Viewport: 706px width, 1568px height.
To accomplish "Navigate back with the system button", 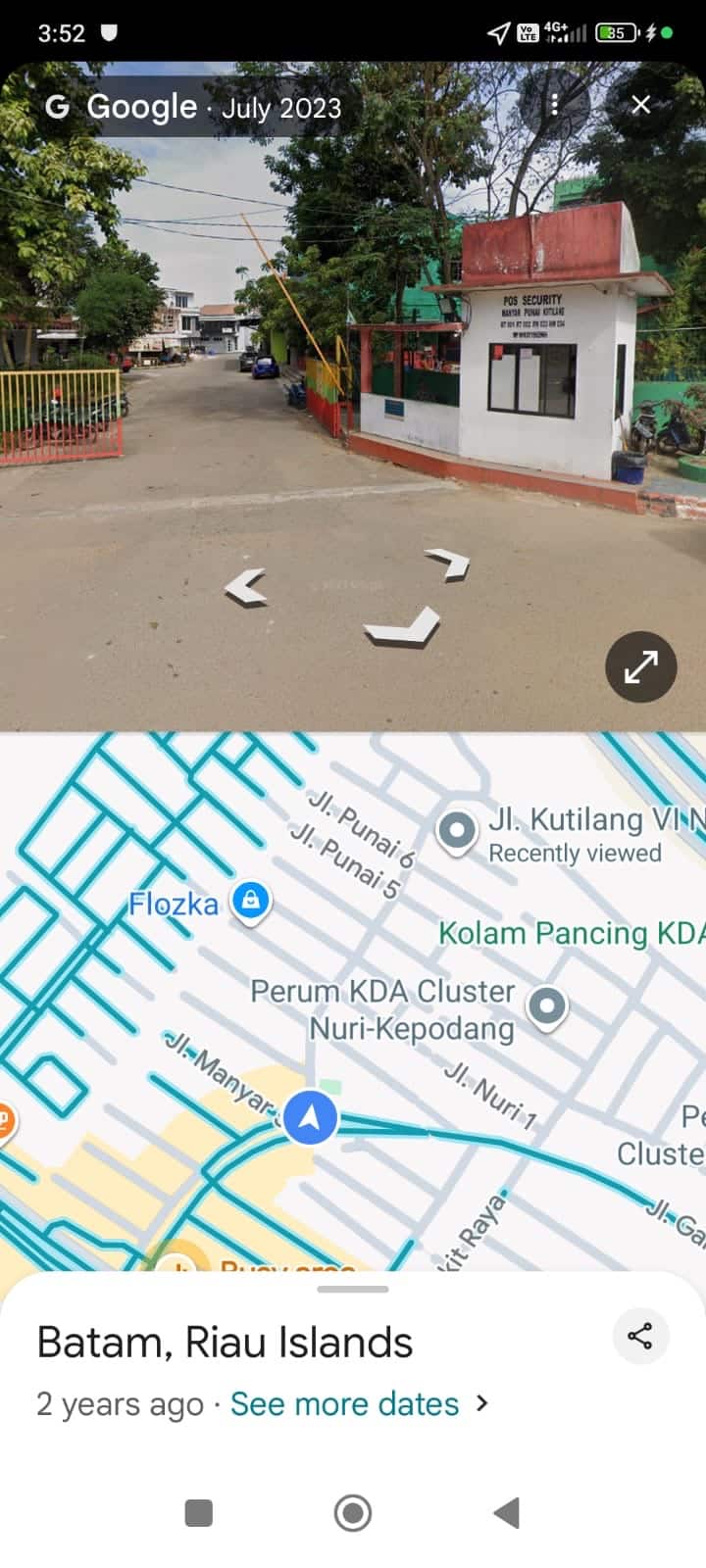I will pos(506,1513).
